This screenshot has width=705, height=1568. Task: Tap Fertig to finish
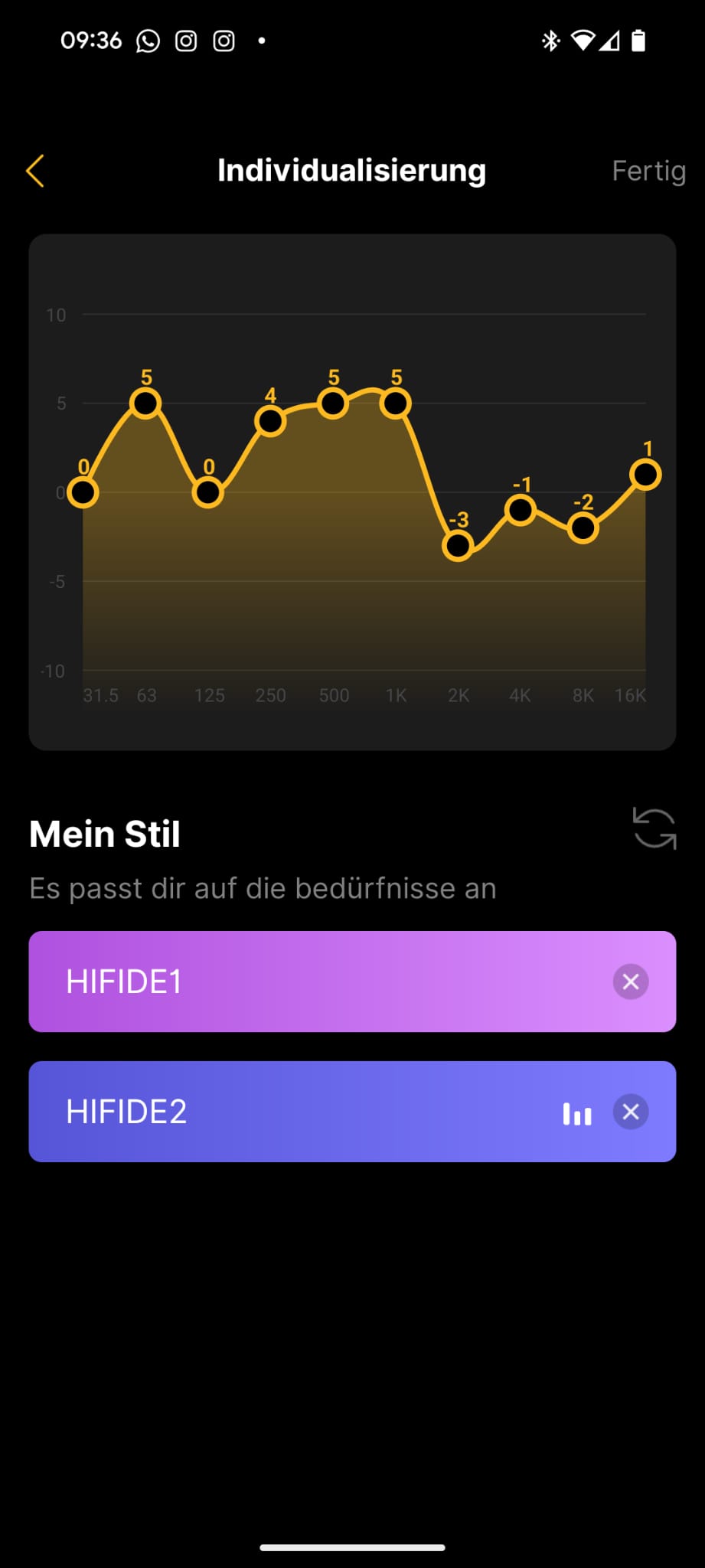648,171
